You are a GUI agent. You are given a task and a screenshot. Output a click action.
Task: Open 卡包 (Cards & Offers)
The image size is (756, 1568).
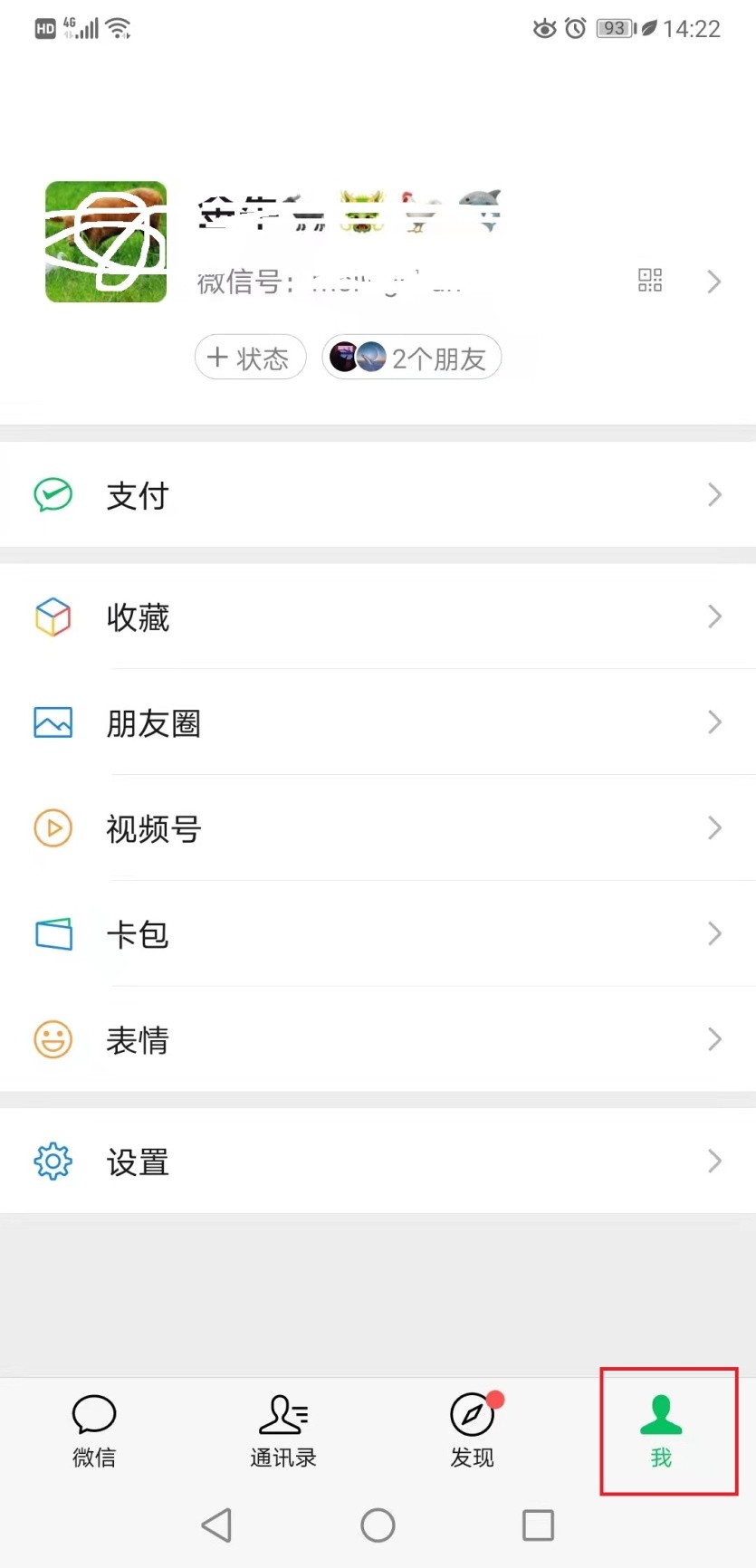coord(136,934)
